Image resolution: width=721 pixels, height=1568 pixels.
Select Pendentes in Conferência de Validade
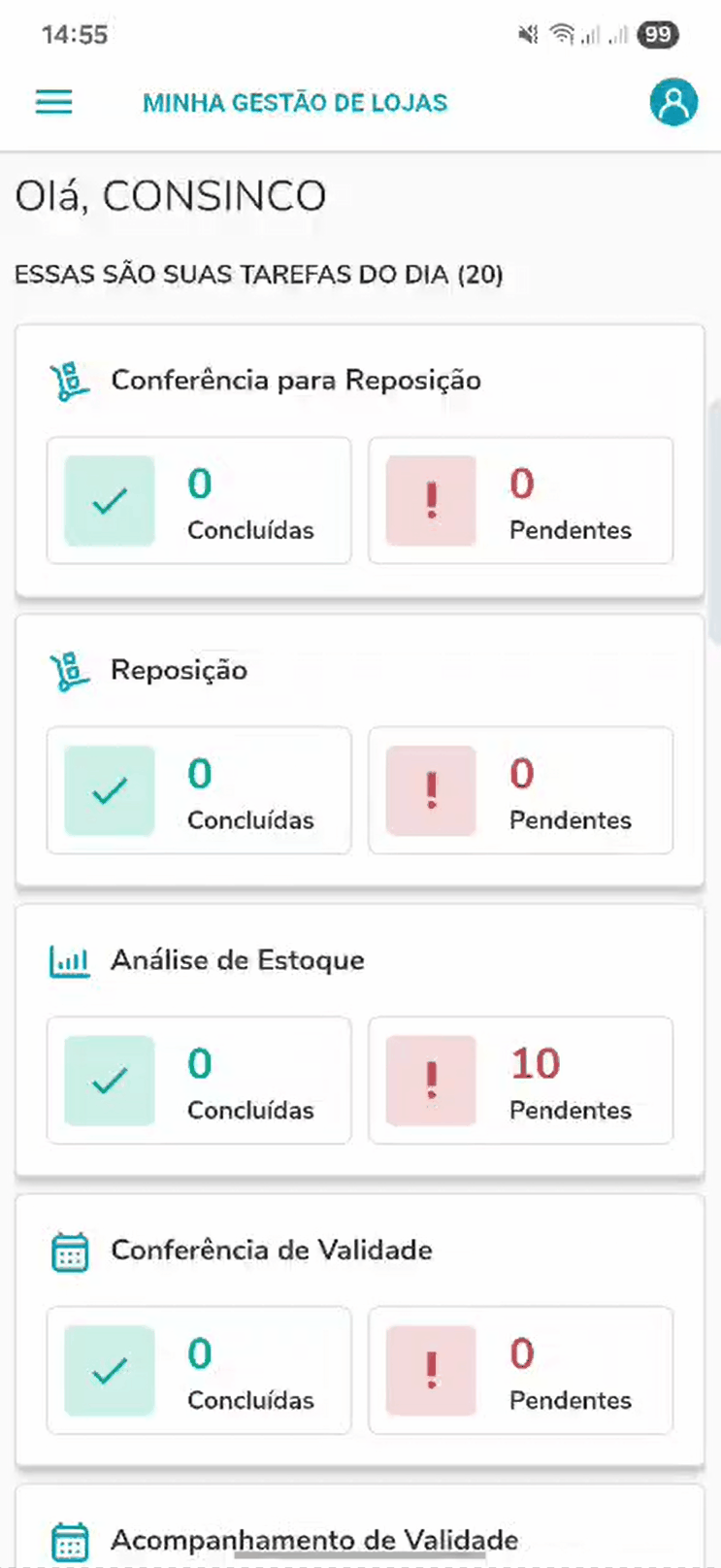[520, 1371]
